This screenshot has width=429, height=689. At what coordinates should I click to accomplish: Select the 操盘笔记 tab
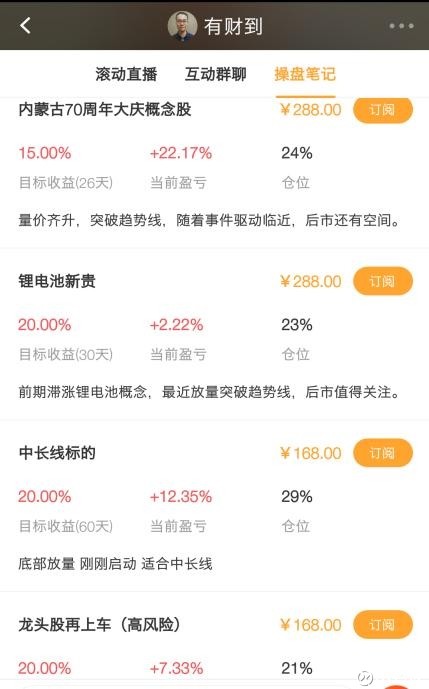305,74
